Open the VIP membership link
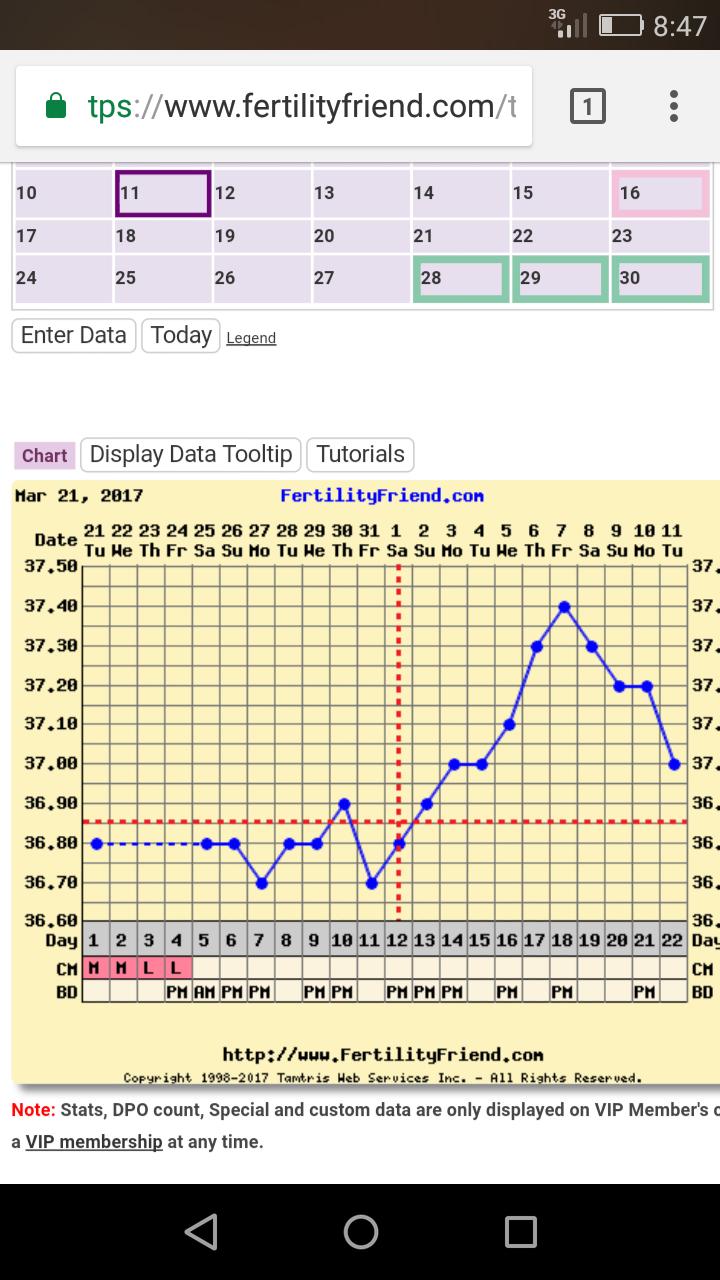The width and height of the screenshot is (720, 1280). [x=94, y=1141]
